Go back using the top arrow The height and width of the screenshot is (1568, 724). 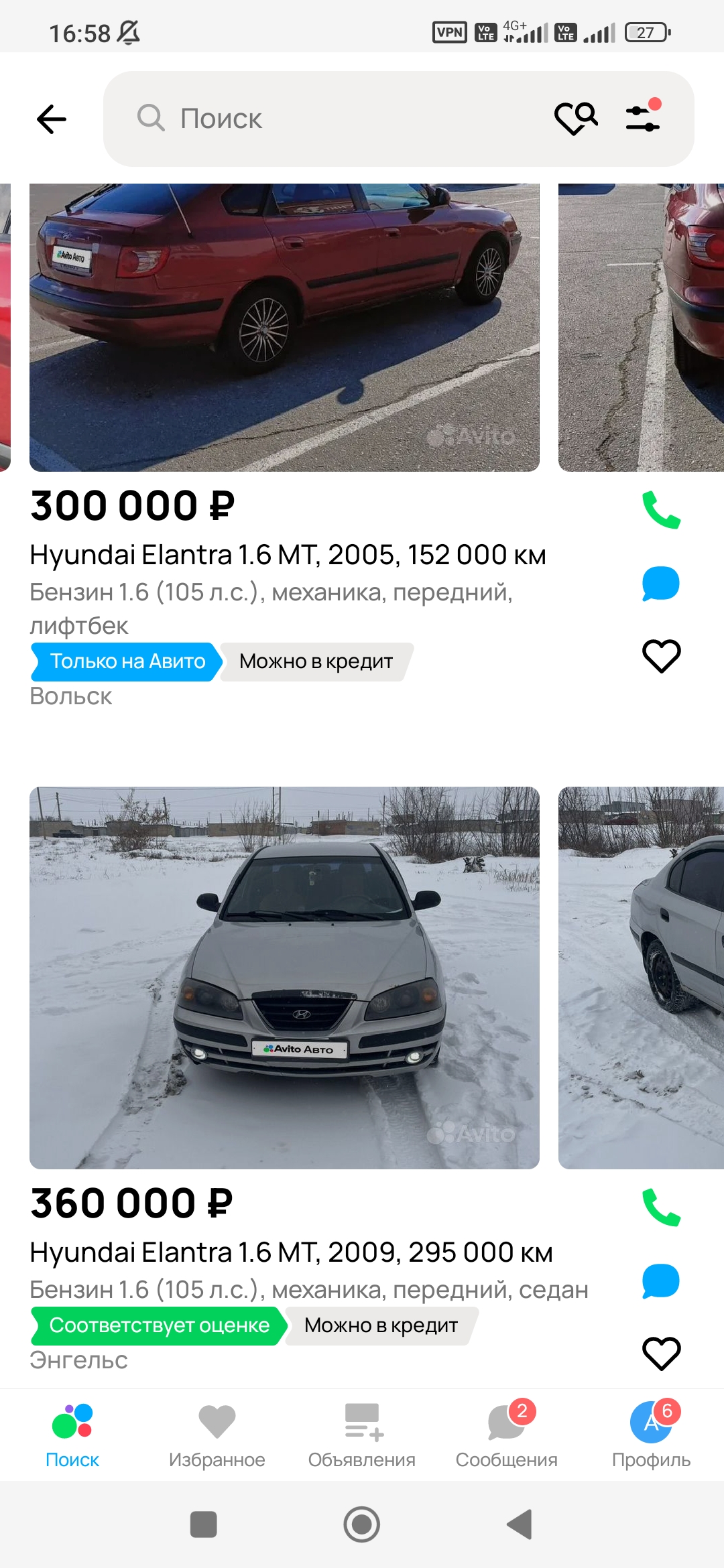pos(52,119)
